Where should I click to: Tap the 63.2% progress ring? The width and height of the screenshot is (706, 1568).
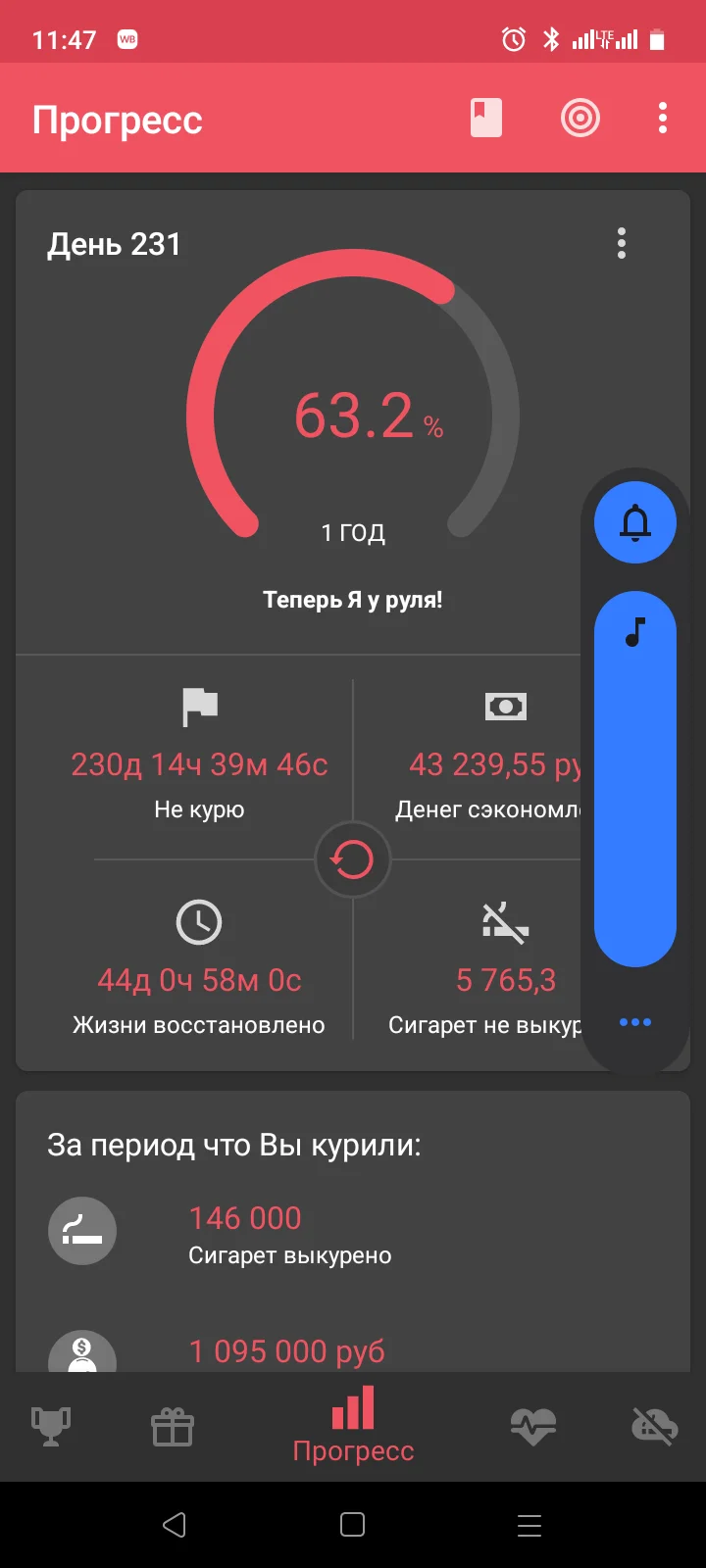pyautogui.click(x=353, y=416)
